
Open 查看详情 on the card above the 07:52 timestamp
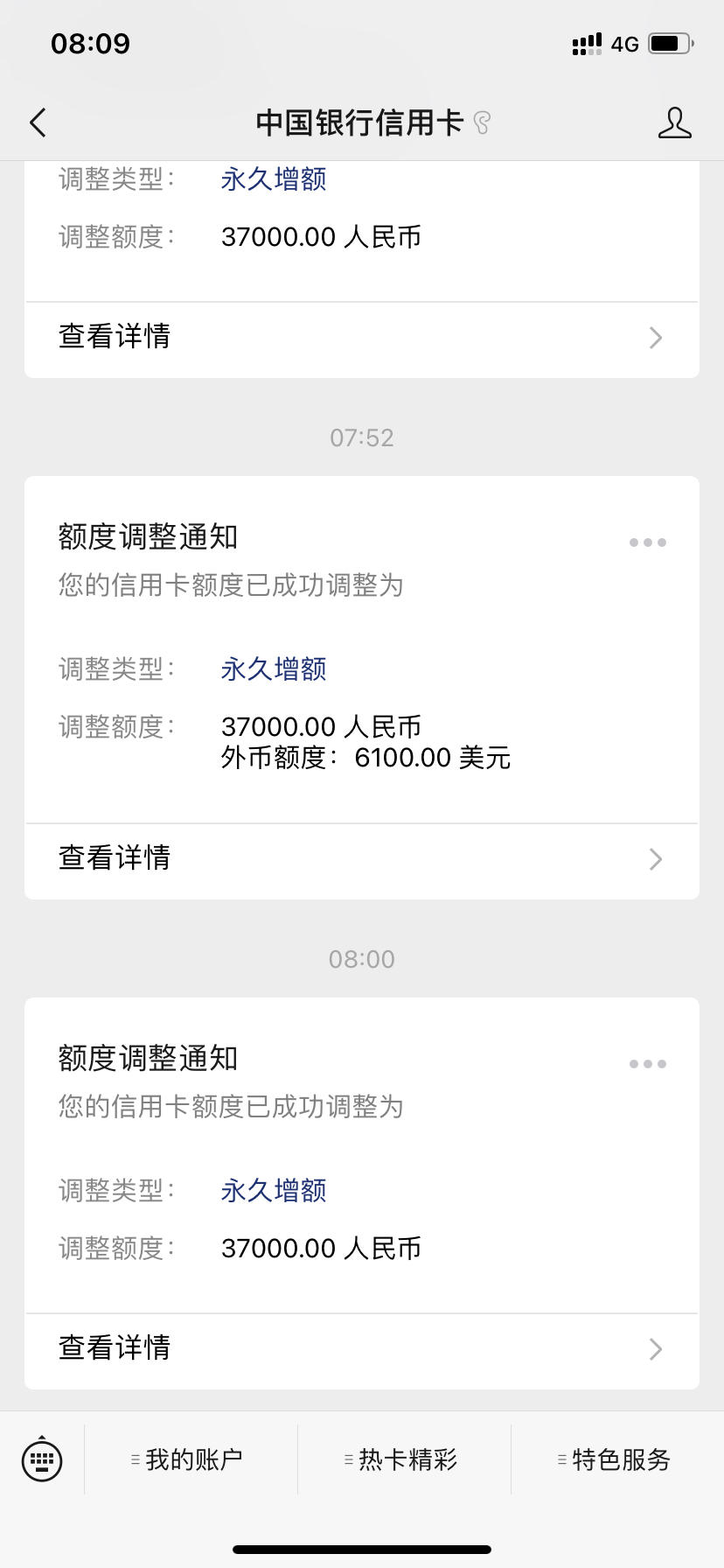coord(362,338)
